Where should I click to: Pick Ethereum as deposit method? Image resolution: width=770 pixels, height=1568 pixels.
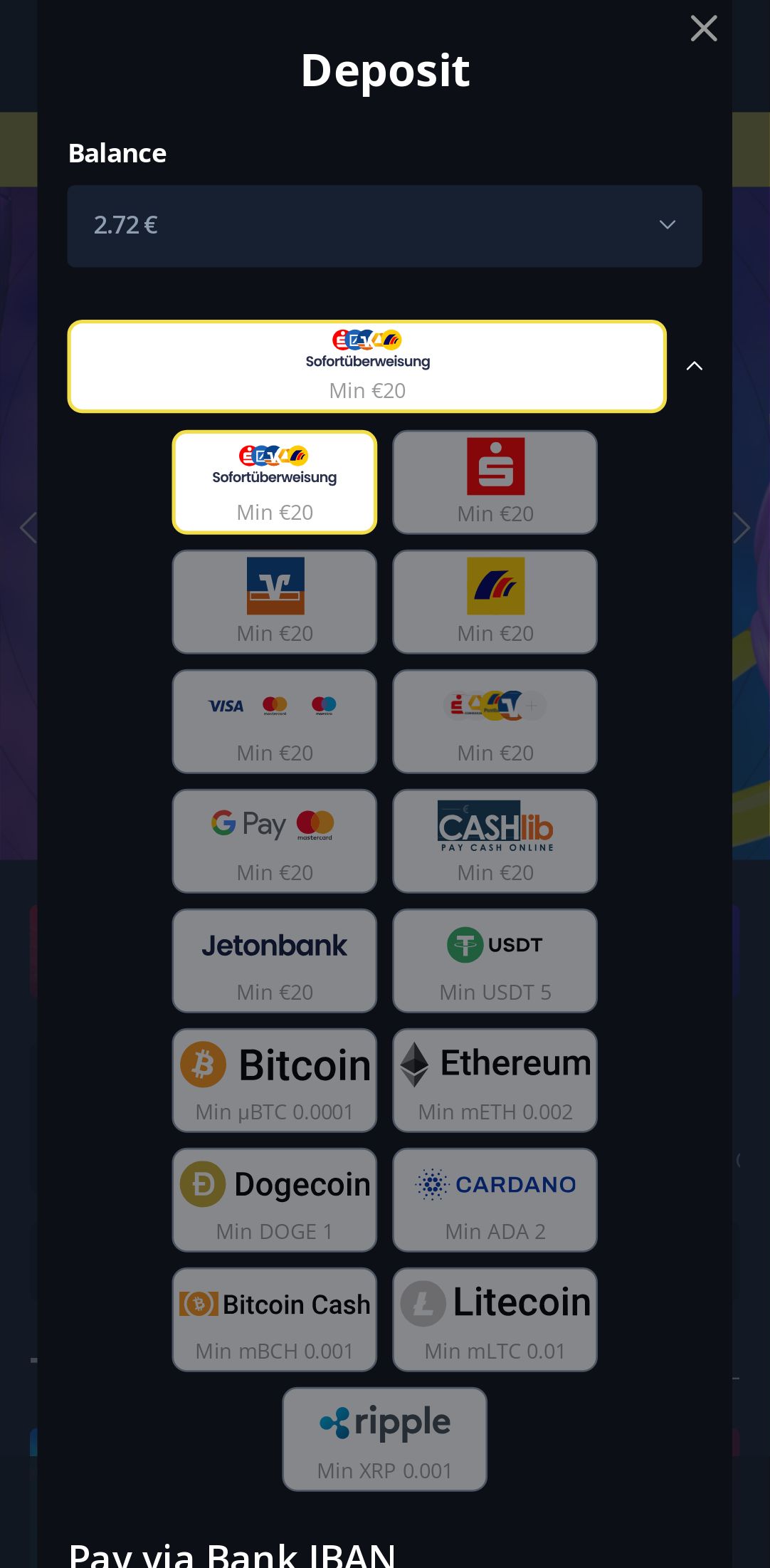click(495, 1080)
